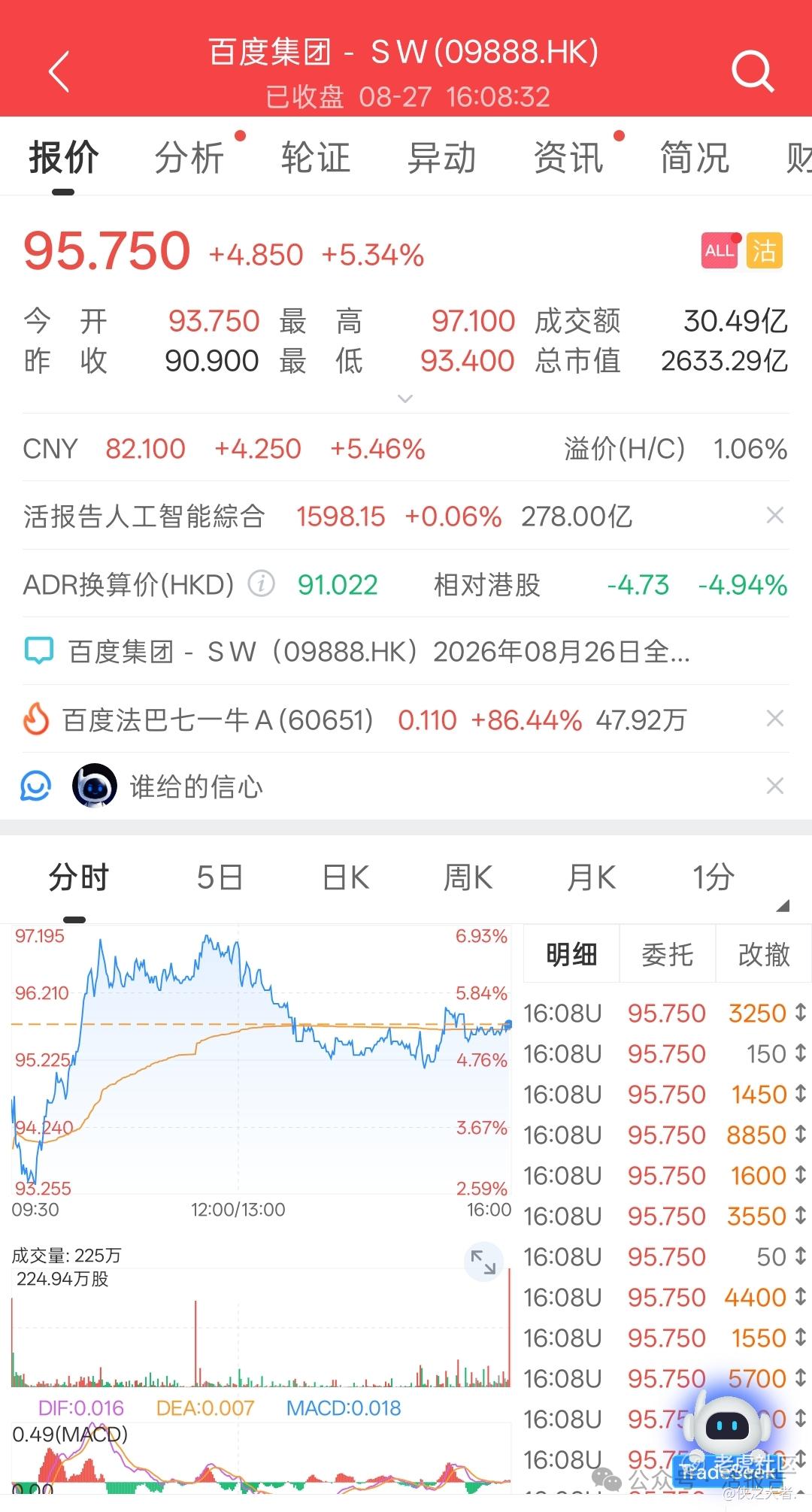Switch chart to 5日 view
This screenshot has height=1512, width=812.
(x=220, y=877)
